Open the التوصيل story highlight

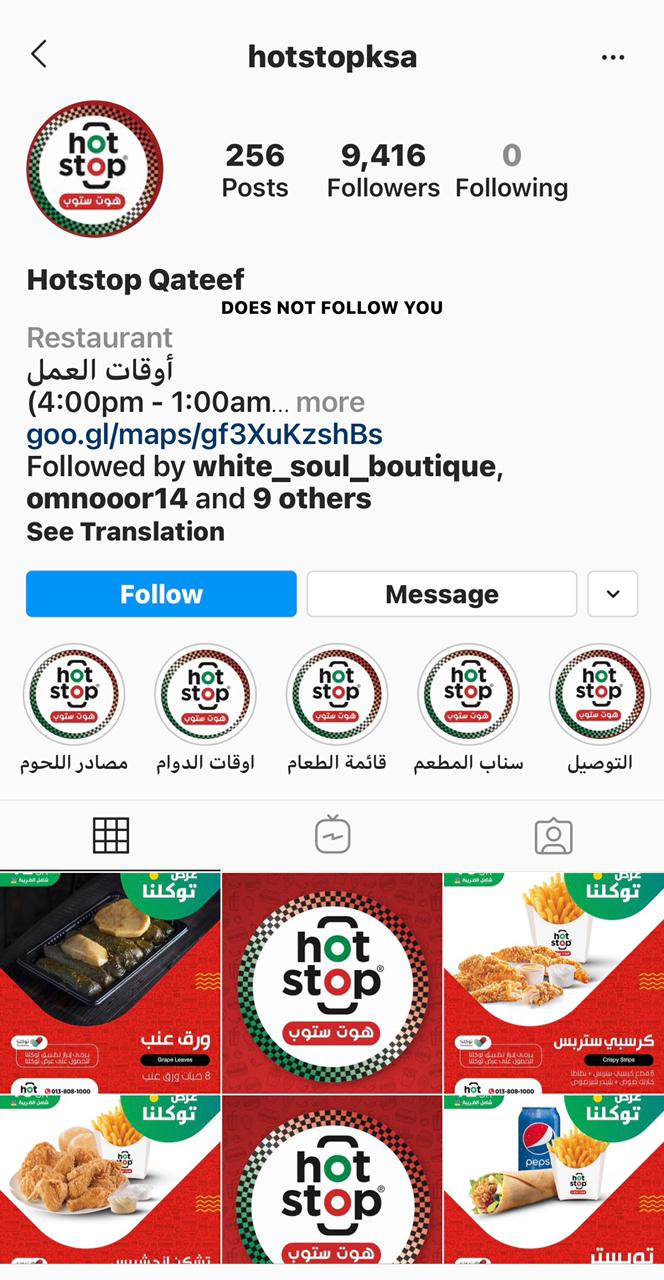coord(599,694)
